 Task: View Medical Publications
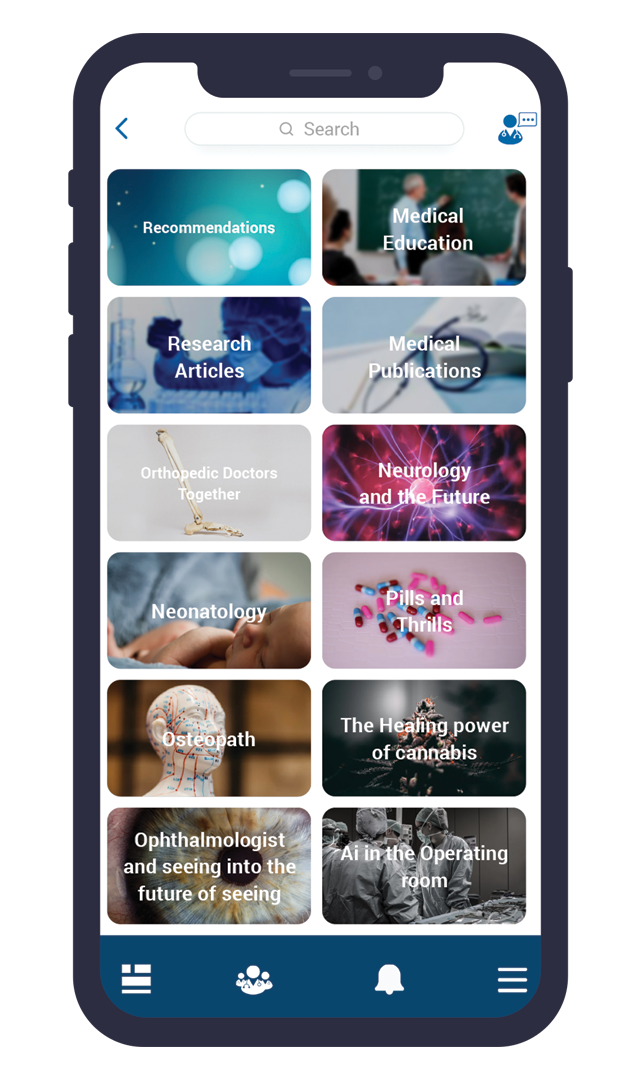click(424, 355)
